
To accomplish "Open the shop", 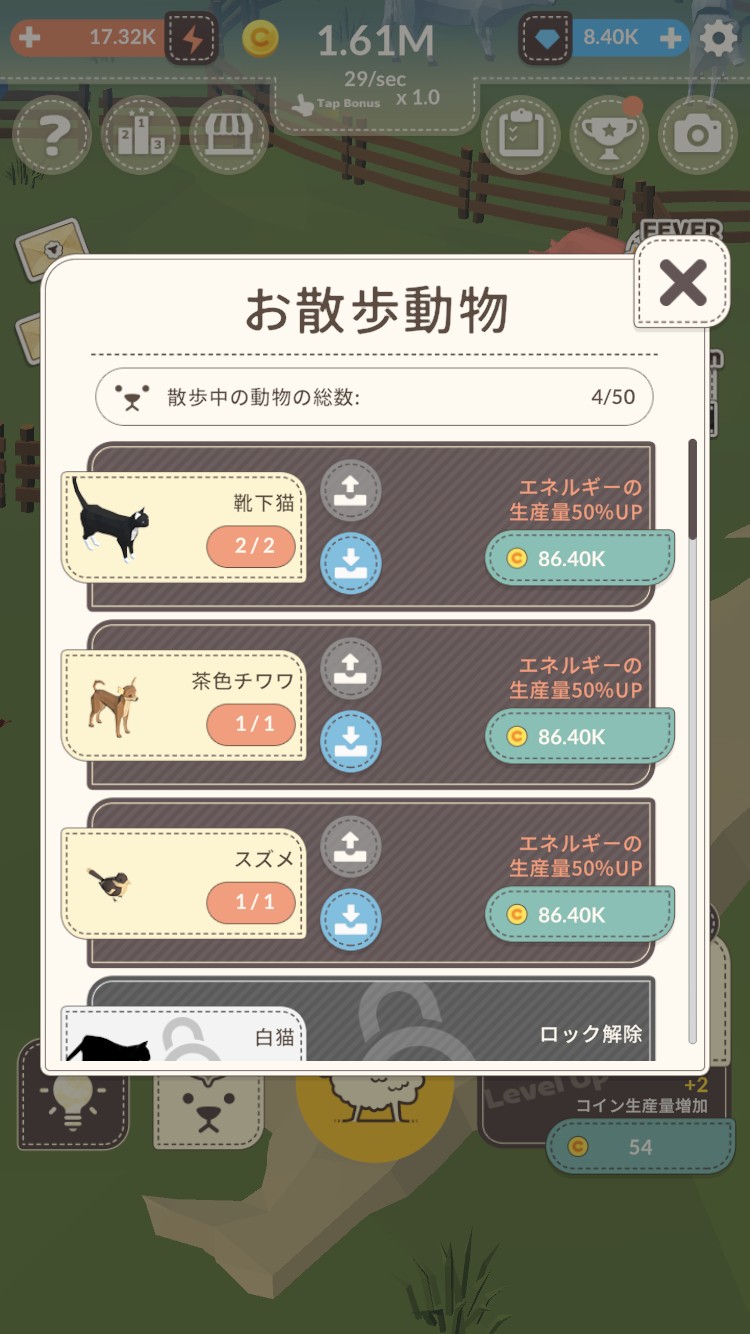I will pyautogui.click(x=229, y=135).
